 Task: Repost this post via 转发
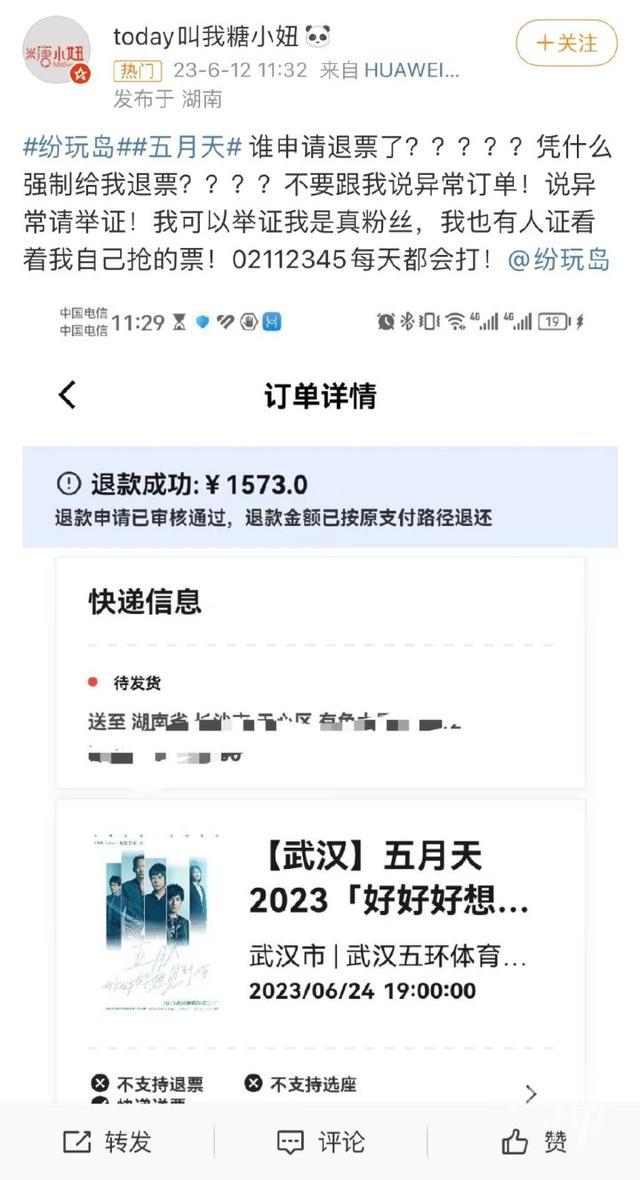point(107,1141)
